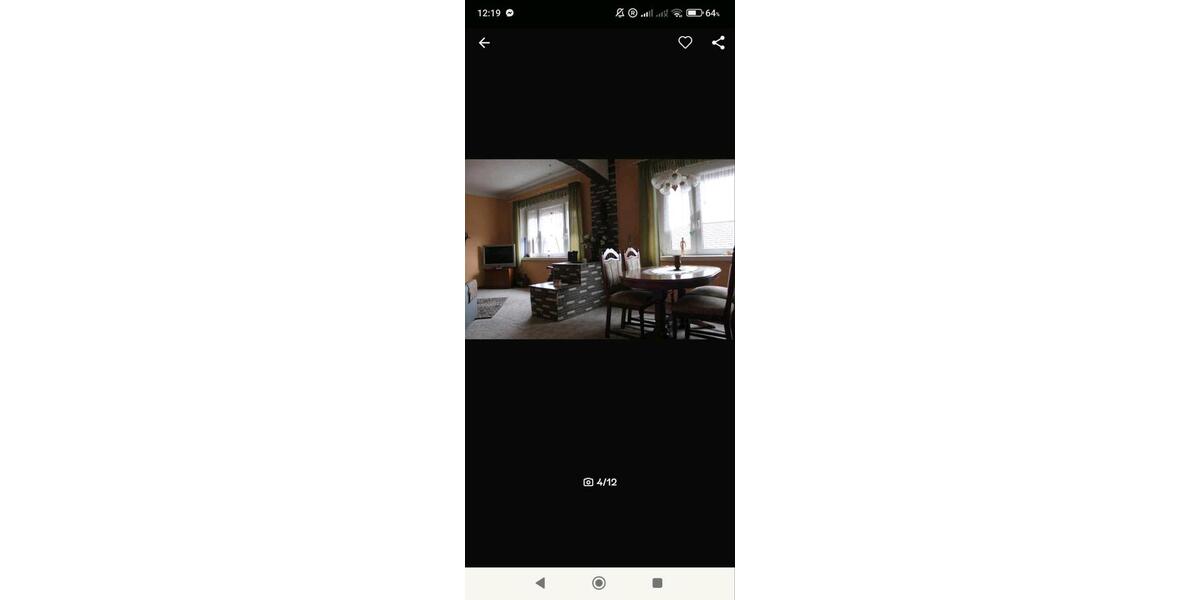Go to the home screen
1200x600 pixels.
click(x=599, y=583)
